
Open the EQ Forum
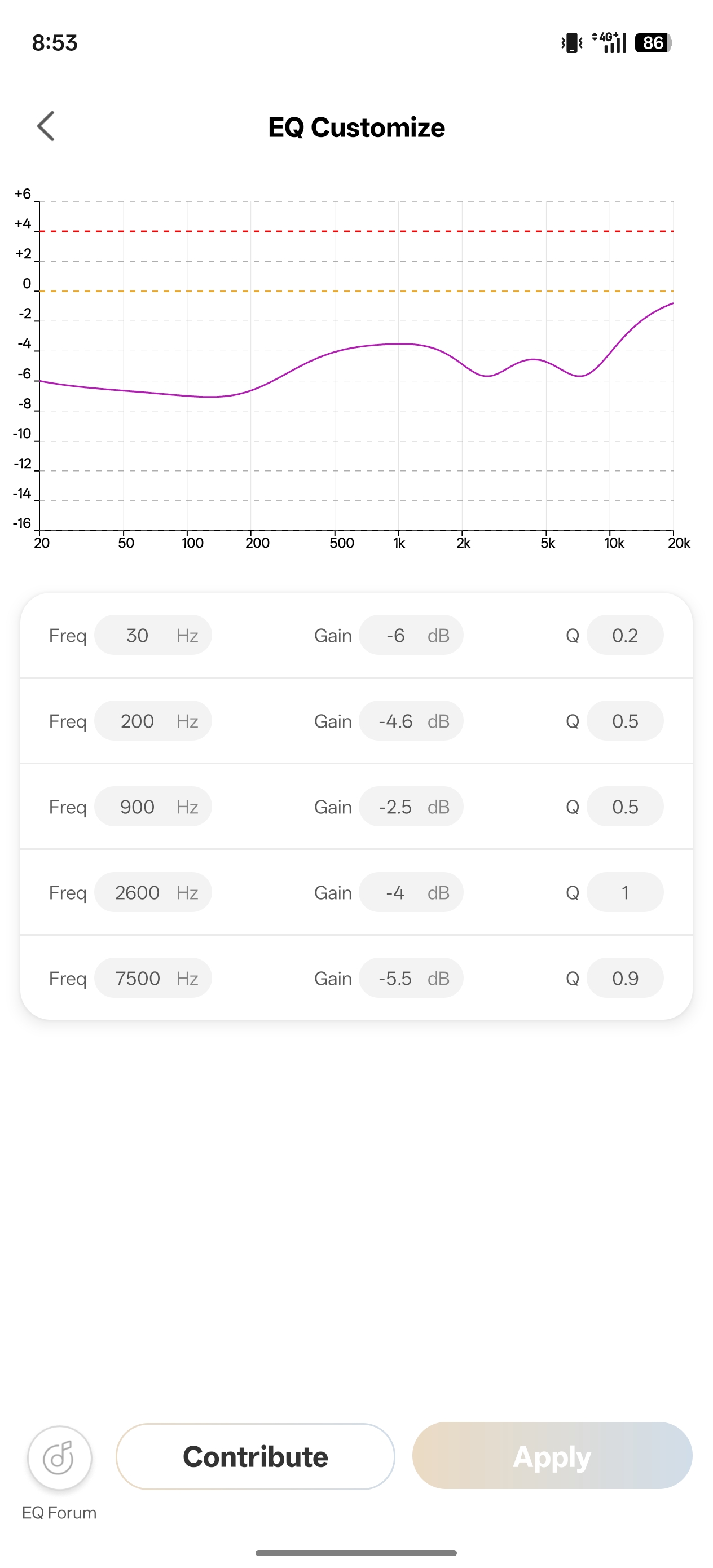click(x=60, y=1458)
